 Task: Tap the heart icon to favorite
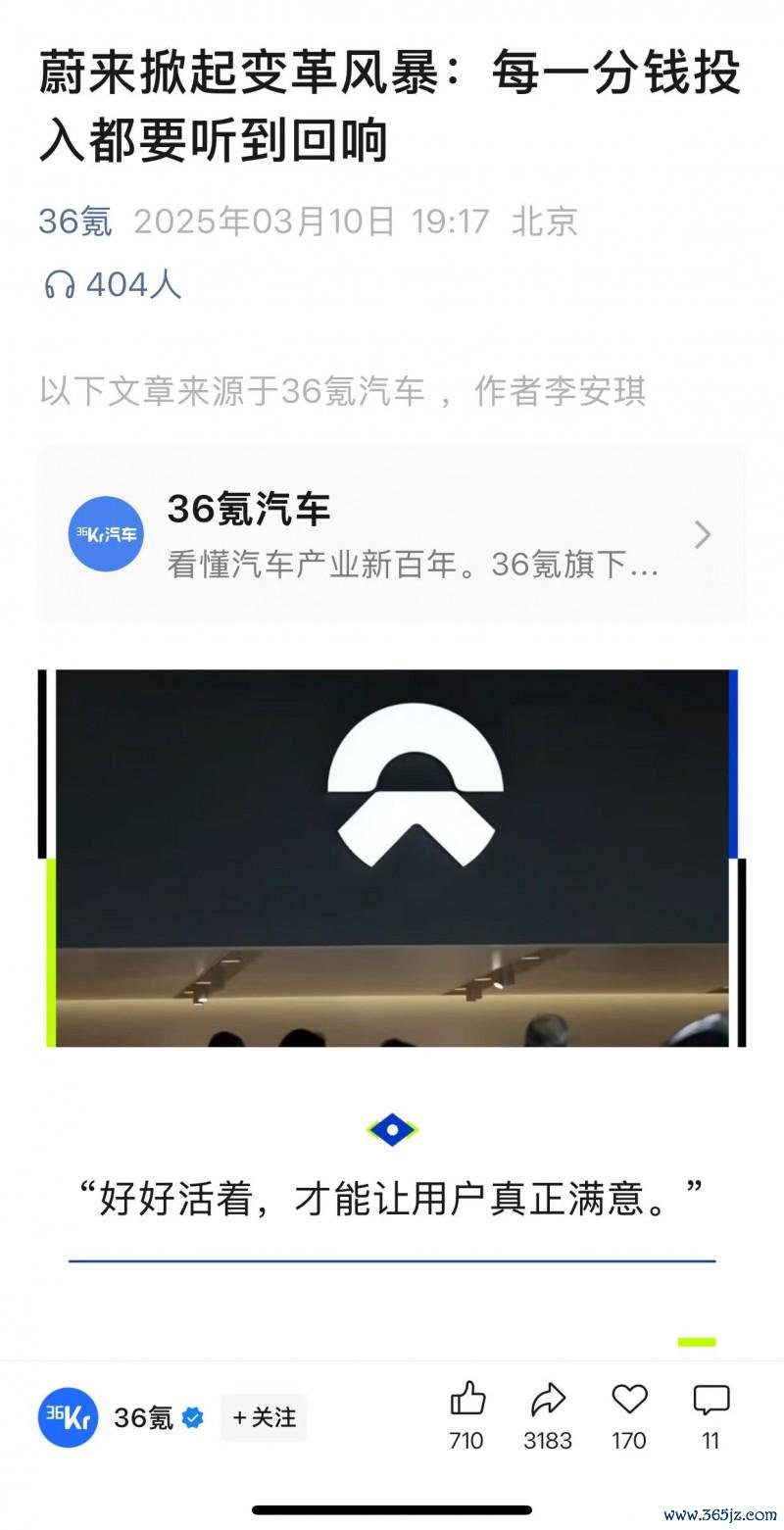[629, 1400]
